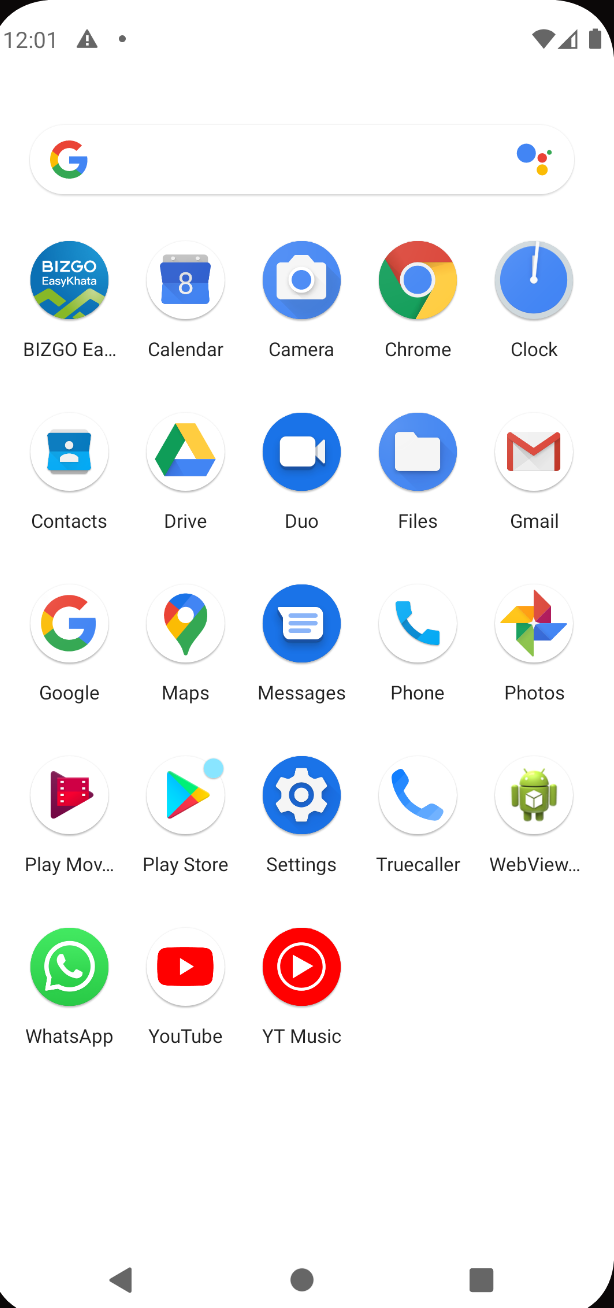Image resolution: width=614 pixels, height=1308 pixels.
Task: Launch Google Assistant from the search bar
Action: (534, 159)
